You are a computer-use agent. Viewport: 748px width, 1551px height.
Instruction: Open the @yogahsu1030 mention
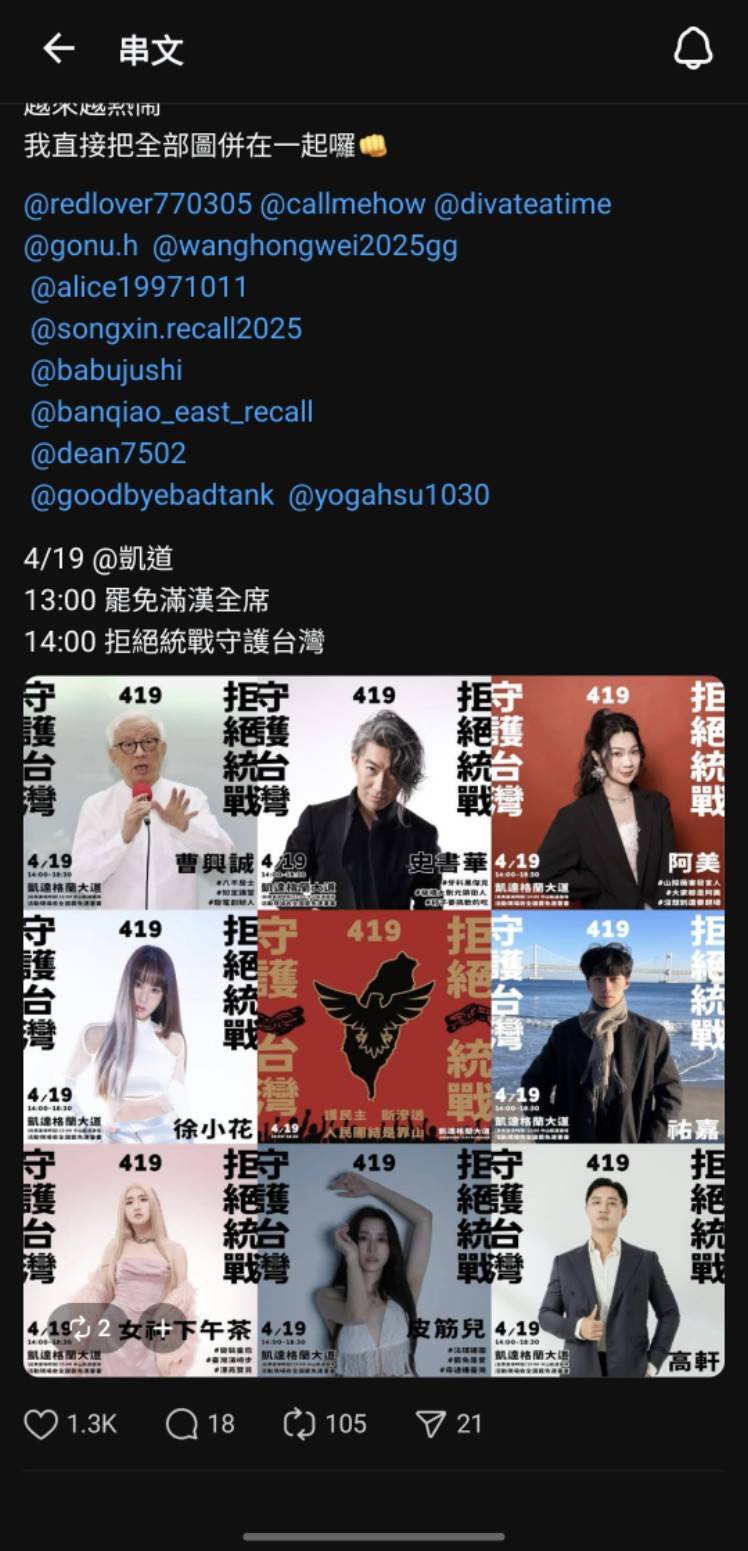coord(389,495)
